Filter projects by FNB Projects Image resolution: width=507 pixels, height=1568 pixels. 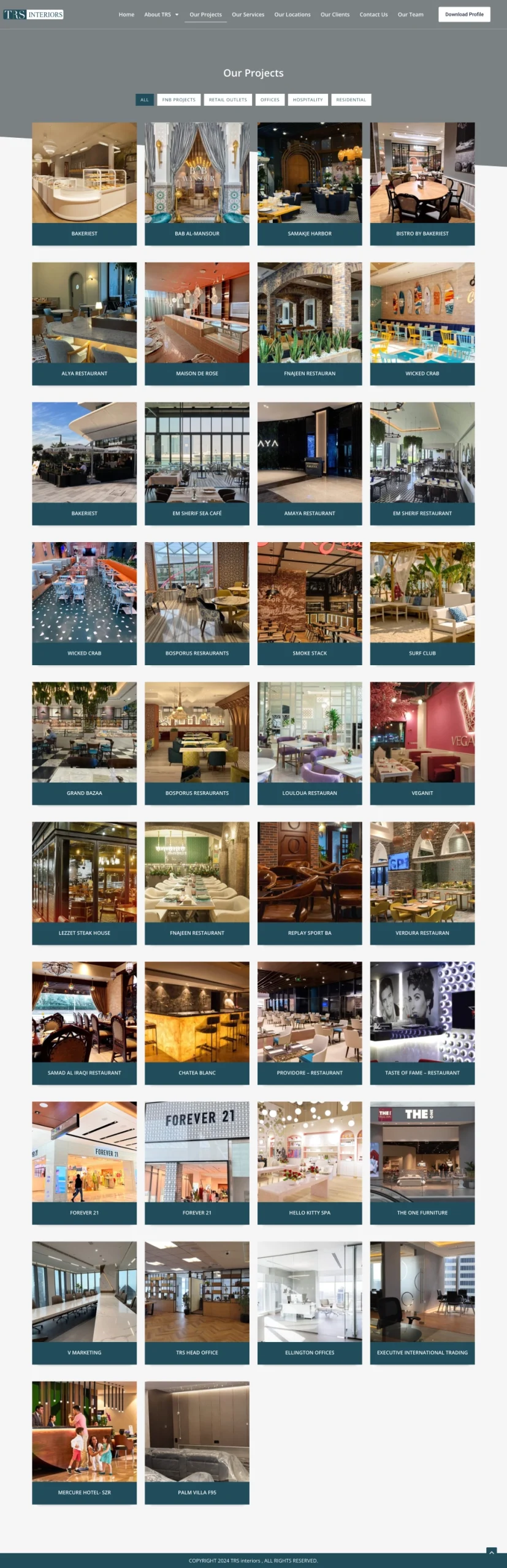tap(178, 100)
